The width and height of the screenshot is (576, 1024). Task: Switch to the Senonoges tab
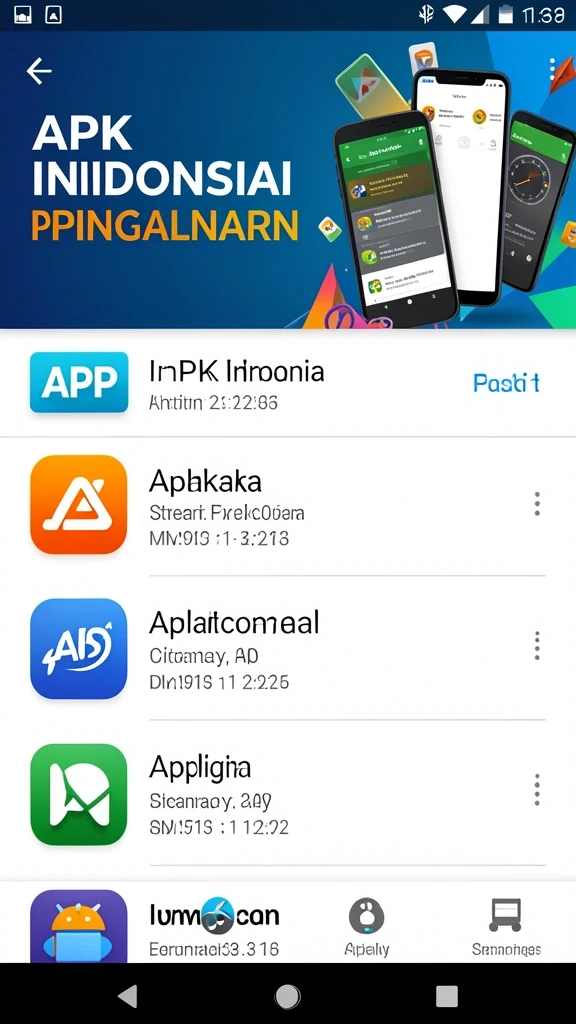(506, 927)
